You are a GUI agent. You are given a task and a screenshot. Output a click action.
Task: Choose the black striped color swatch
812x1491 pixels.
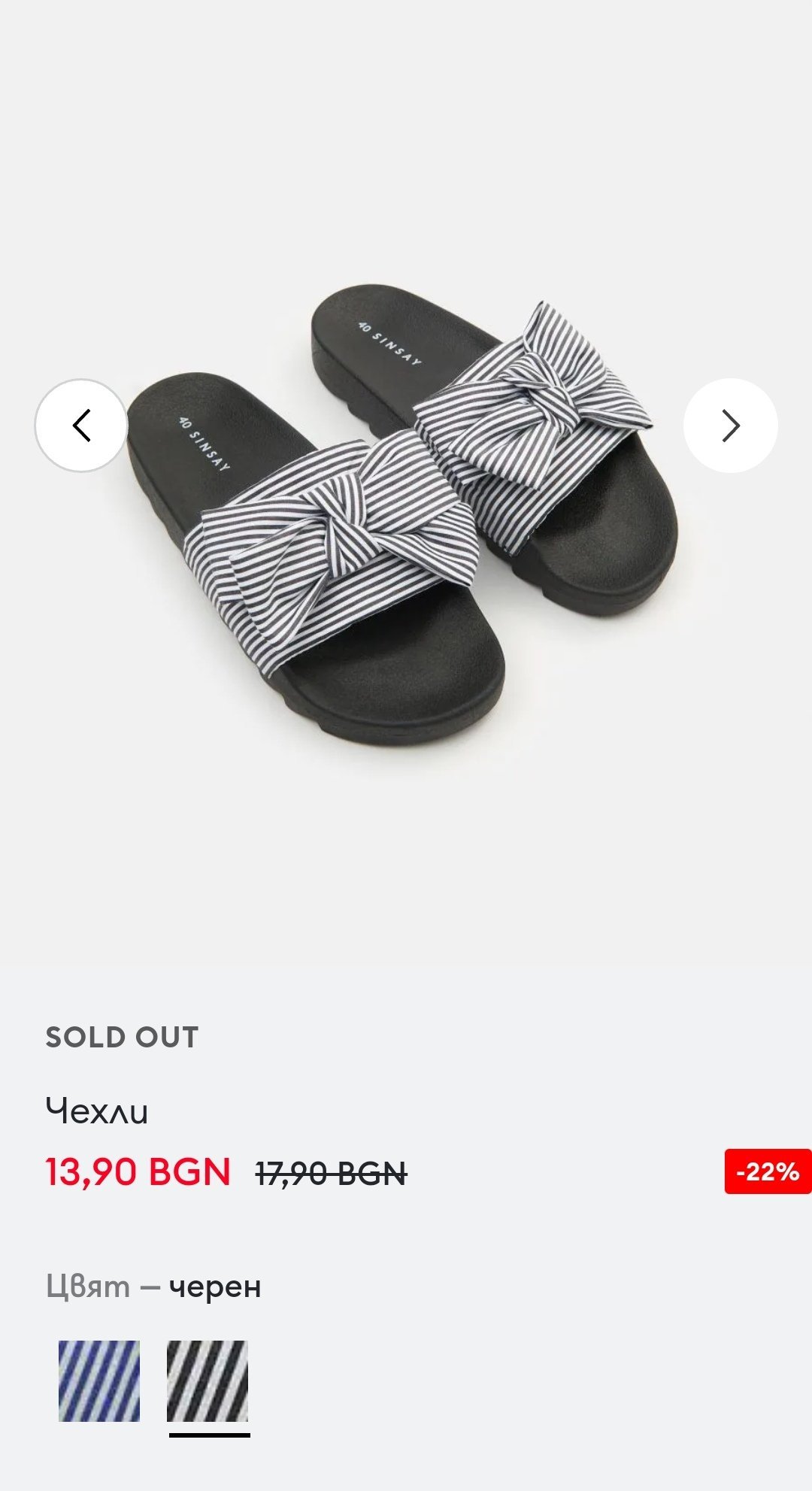(x=208, y=1381)
